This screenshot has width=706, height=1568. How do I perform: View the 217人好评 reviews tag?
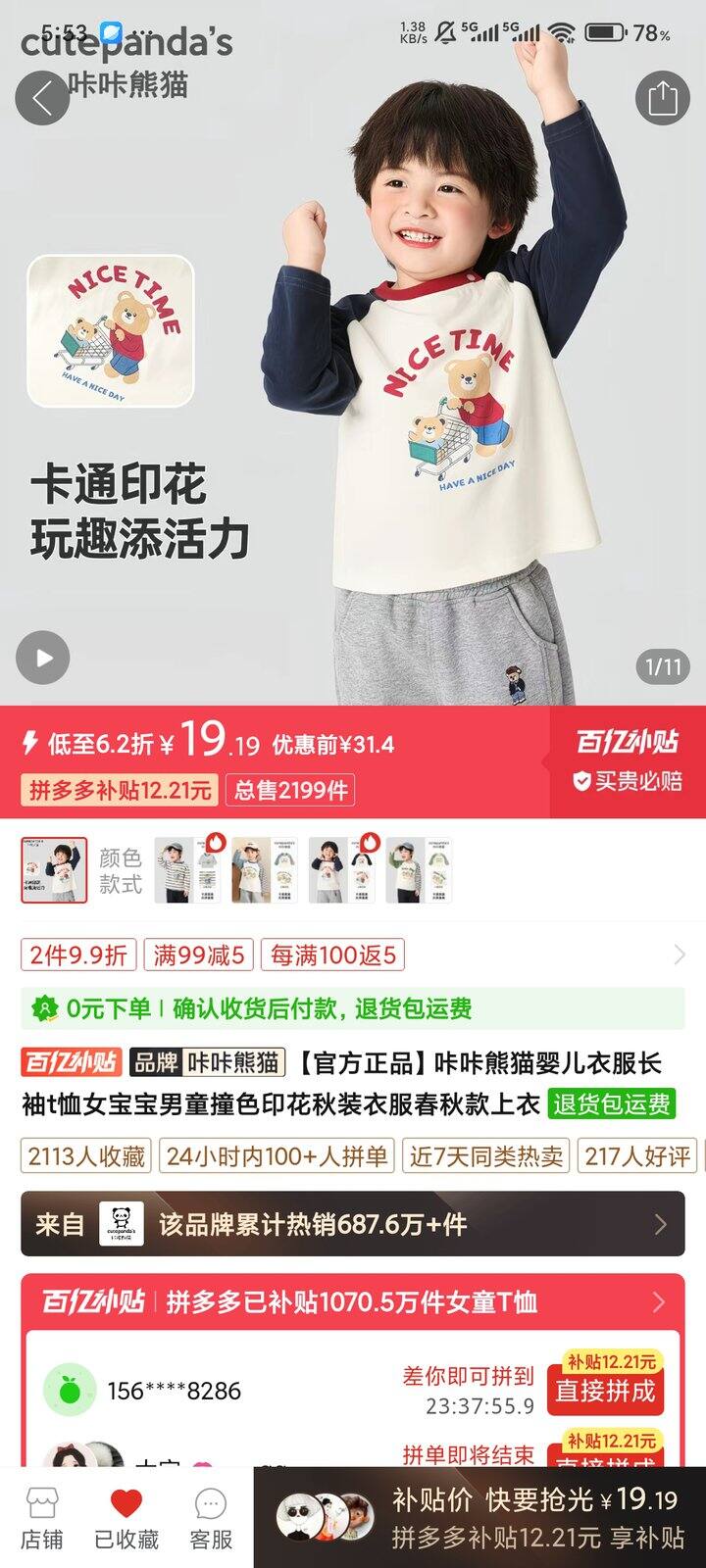pos(637,1156)
